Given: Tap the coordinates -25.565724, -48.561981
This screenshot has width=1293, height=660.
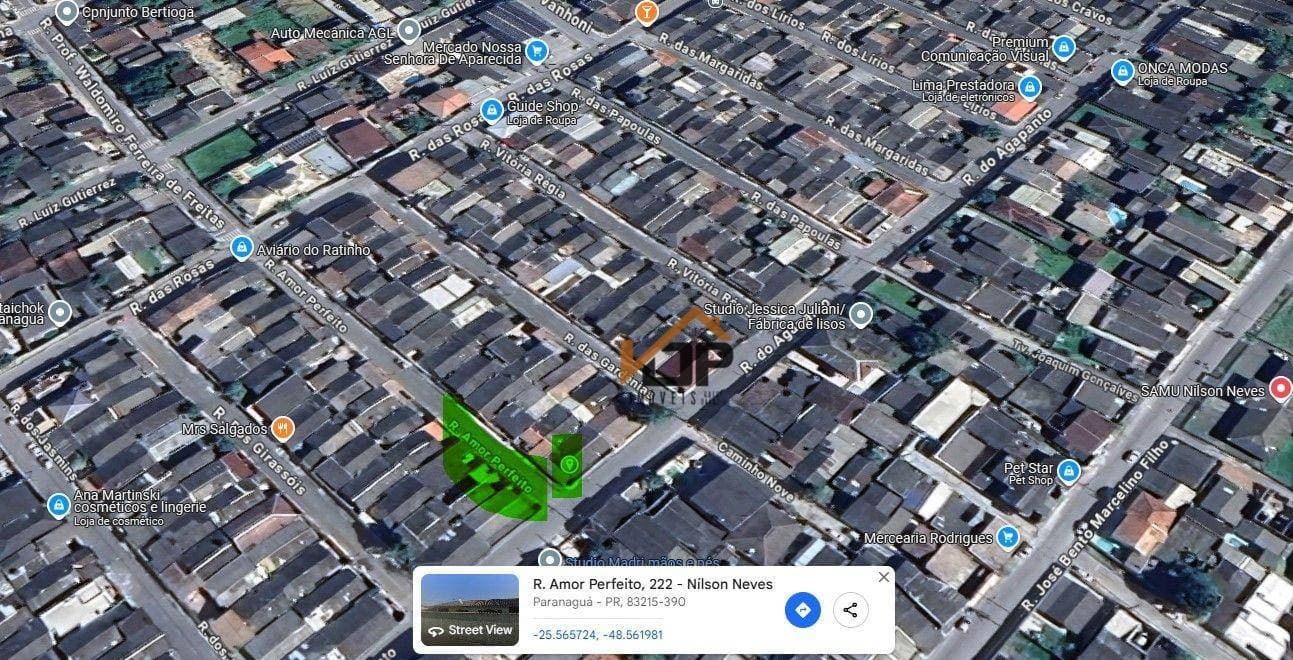Looking at the screenshot, I should [x=598, y=634].
